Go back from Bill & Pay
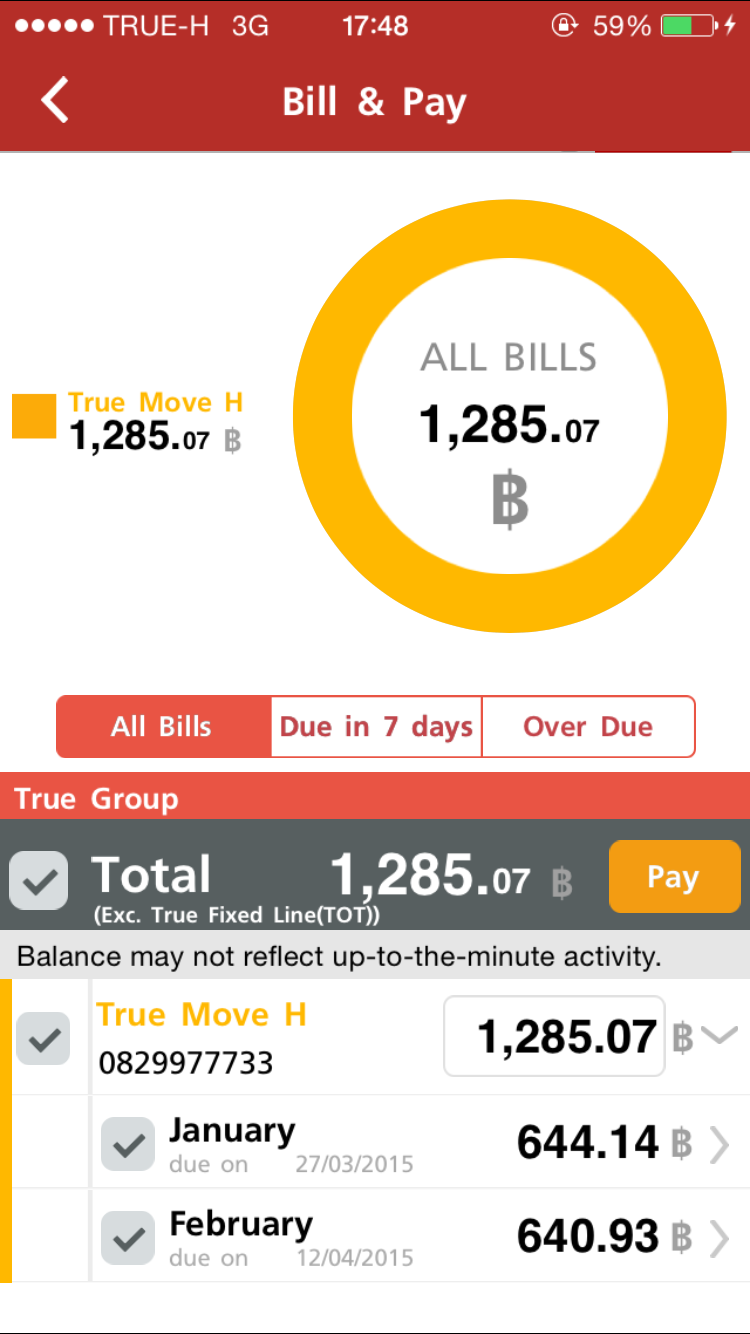The height and width of the screenshot is (1334, 750). (x=55, y=102)
